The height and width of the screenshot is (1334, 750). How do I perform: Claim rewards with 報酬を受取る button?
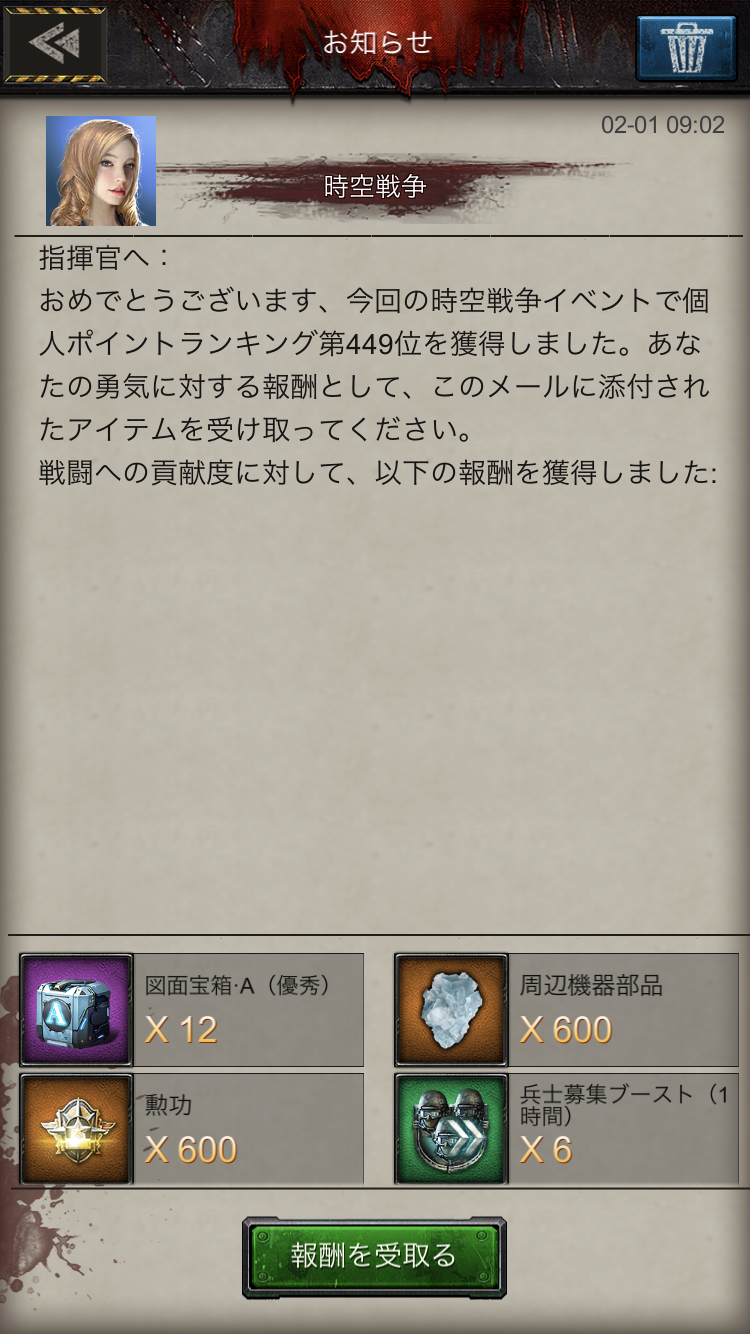(x=374, y=1256)
